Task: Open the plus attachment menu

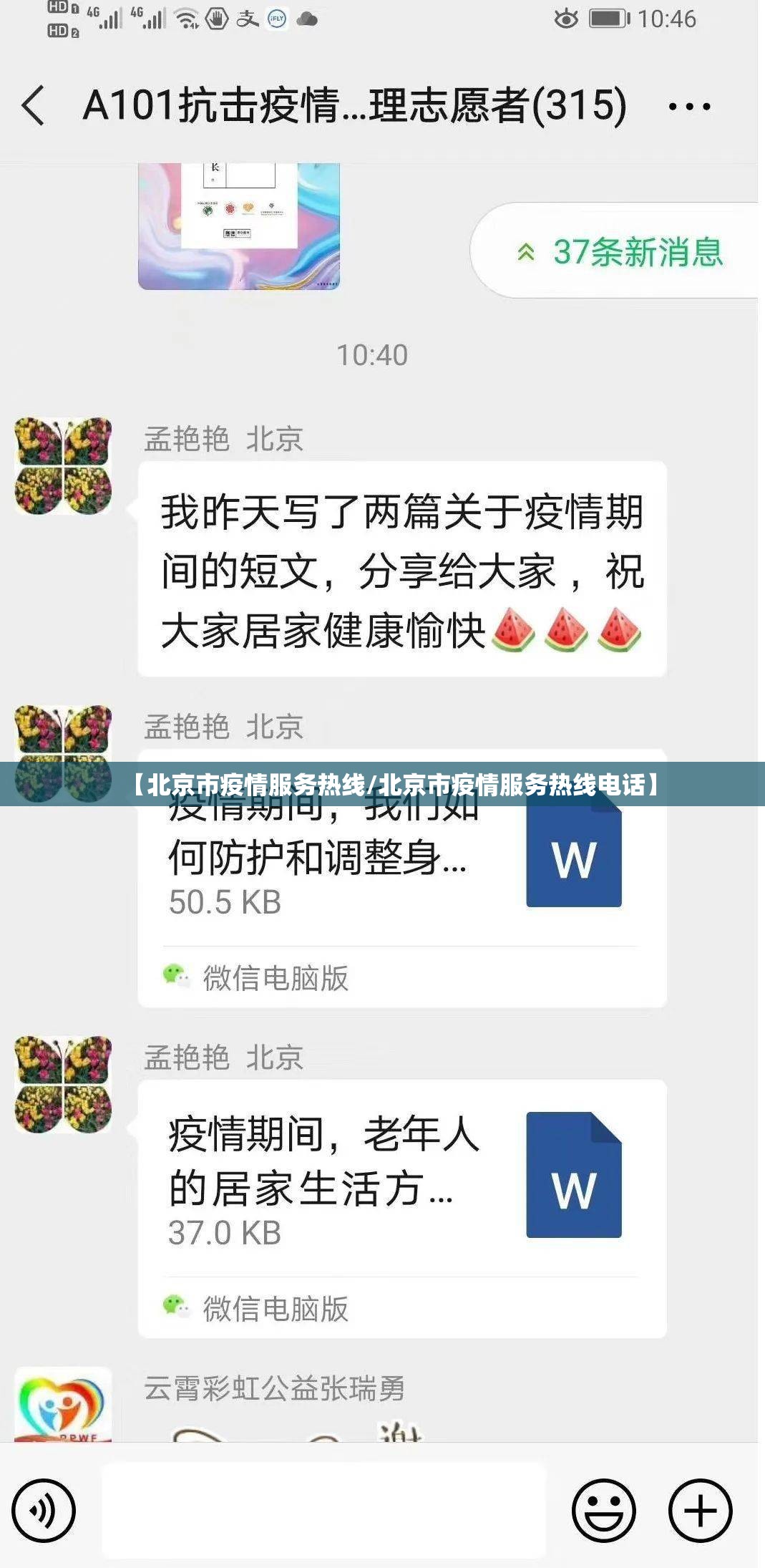Action: pos(700,1510)
